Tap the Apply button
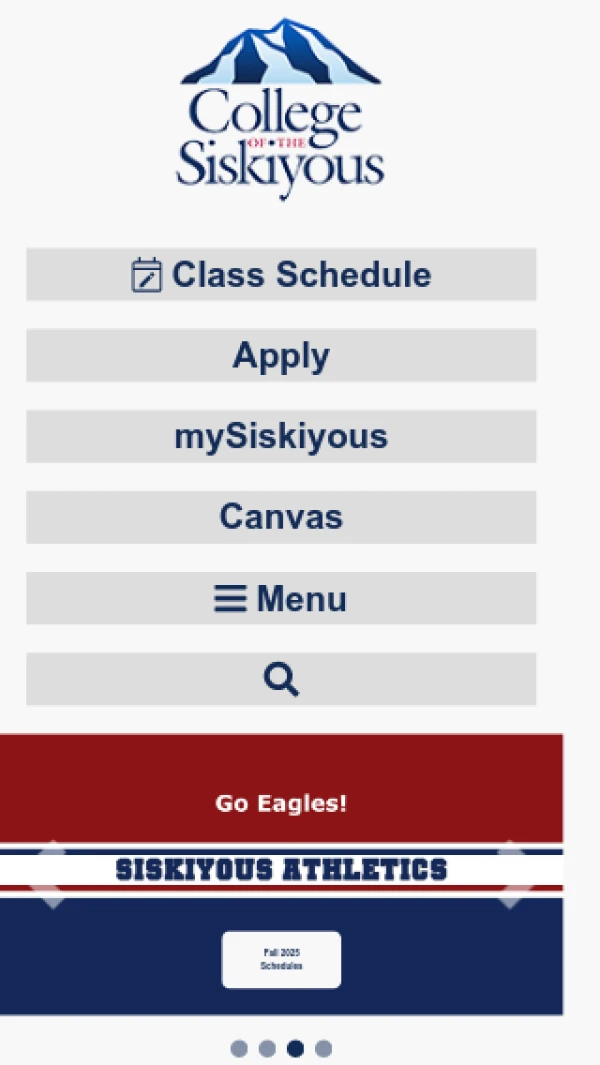This screenshot has width=600, height=1065. (281, 356)
